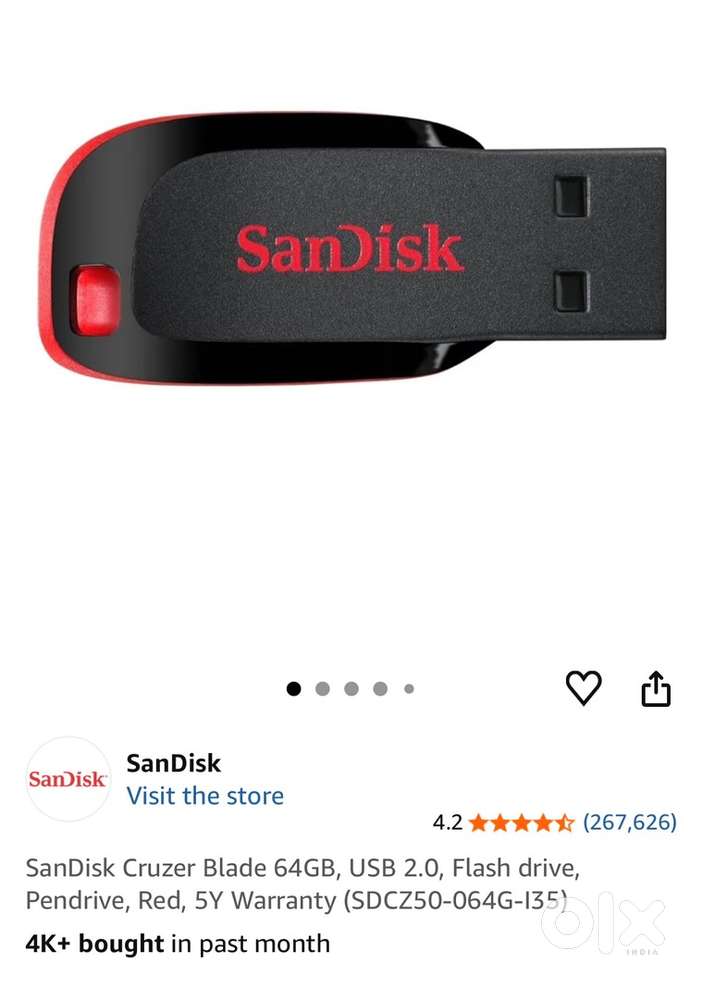The image size is (703, 999).
Task: Add the pendrive to your wishlist
Action: pos(583,688)
